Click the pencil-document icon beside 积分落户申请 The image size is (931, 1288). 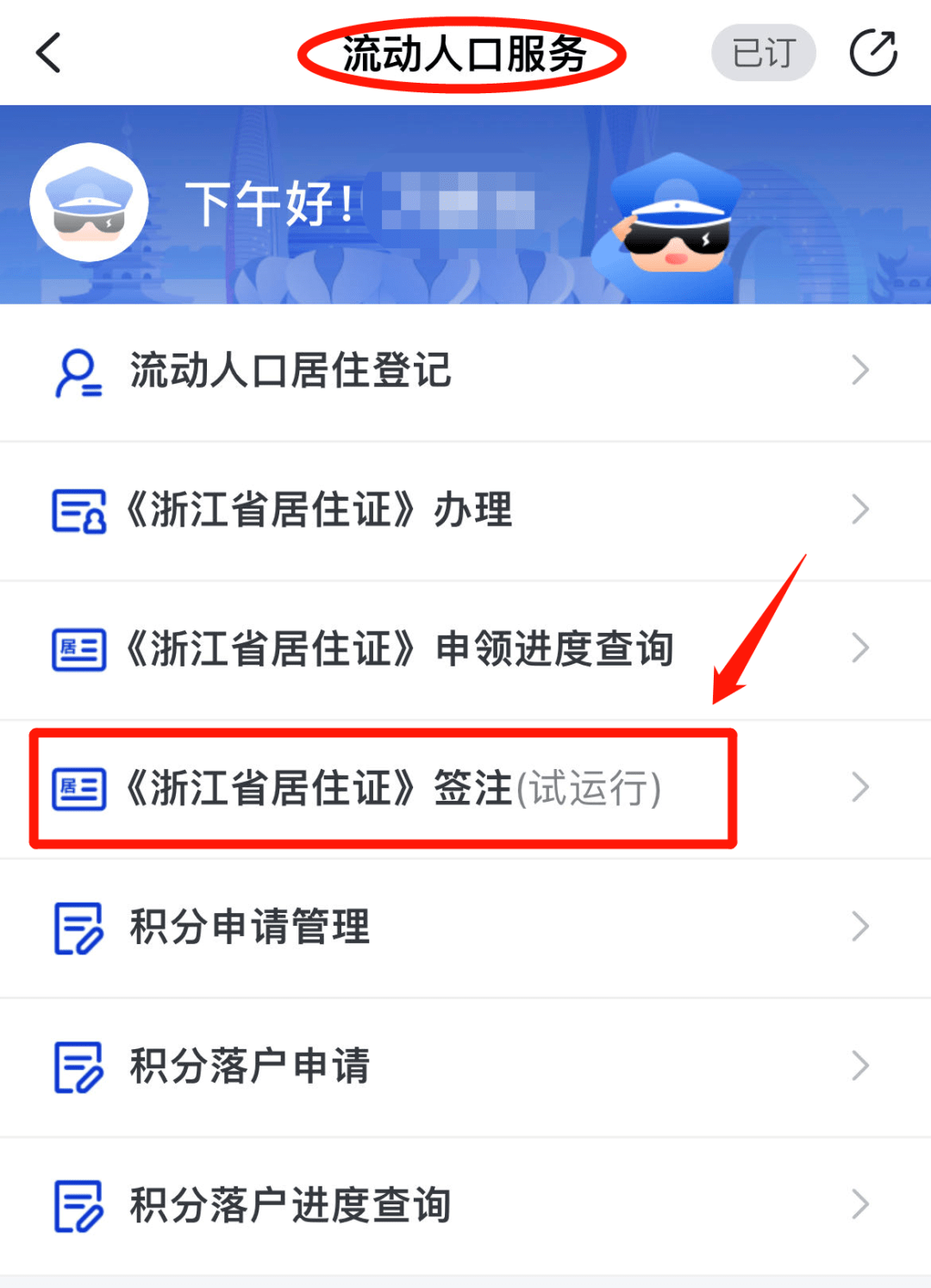pos(77,1067)
